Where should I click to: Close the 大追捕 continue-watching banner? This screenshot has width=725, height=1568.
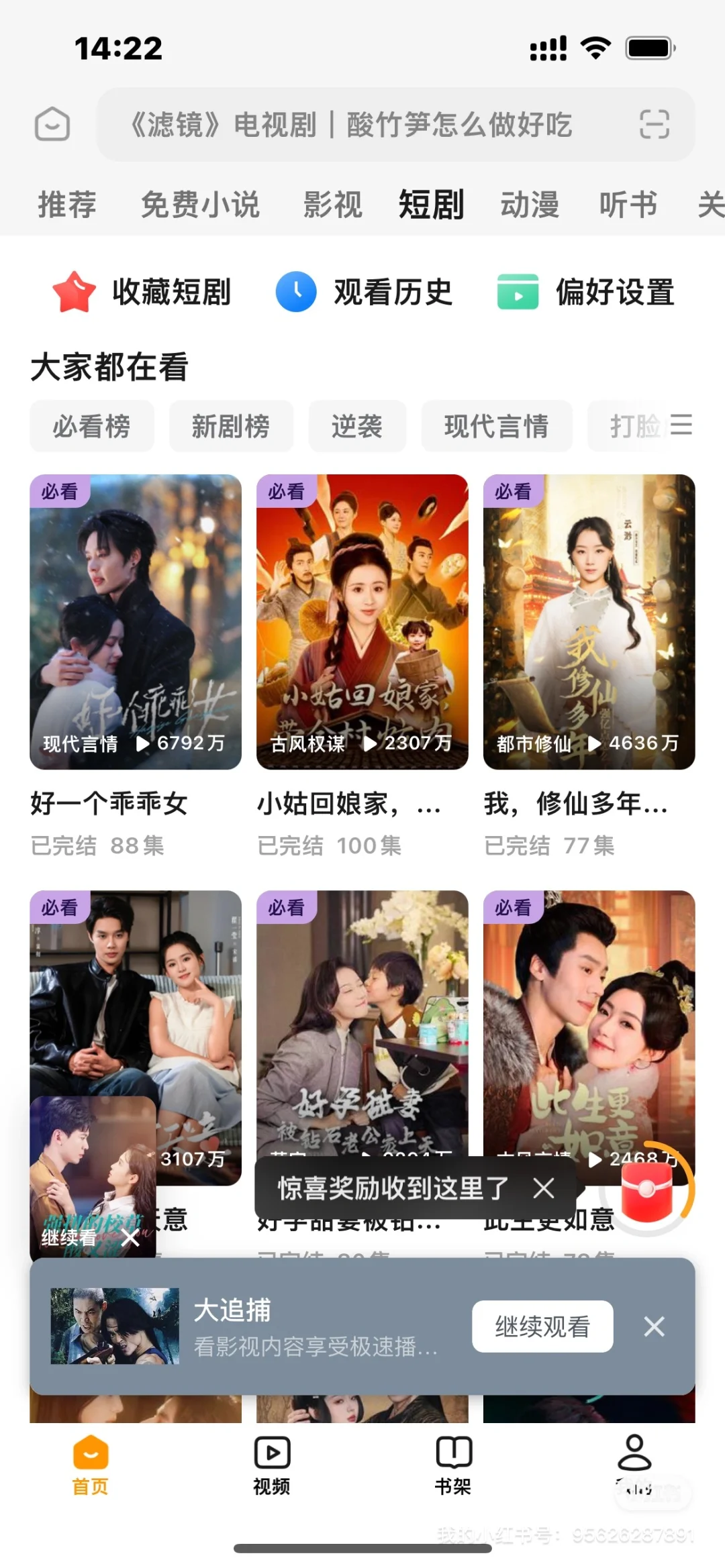[655, 1326]
